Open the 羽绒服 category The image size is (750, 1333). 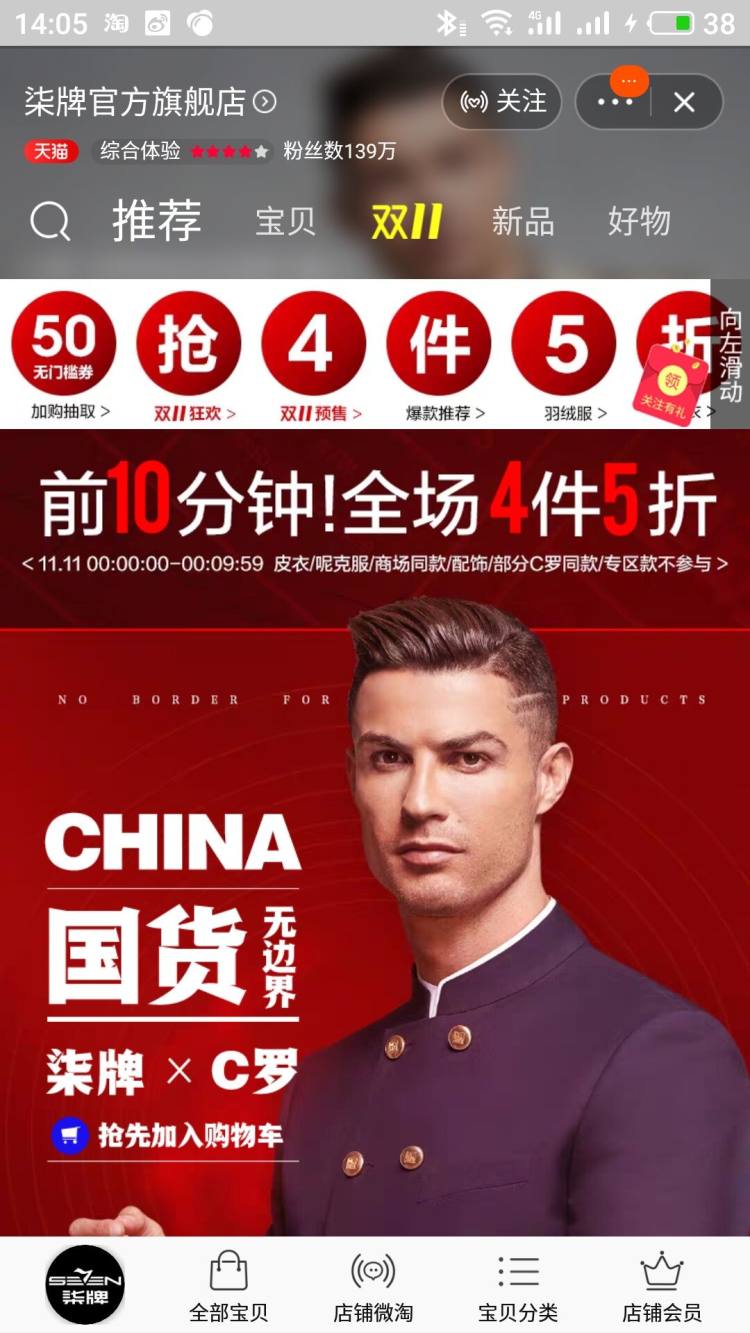[x=565, y=356]
